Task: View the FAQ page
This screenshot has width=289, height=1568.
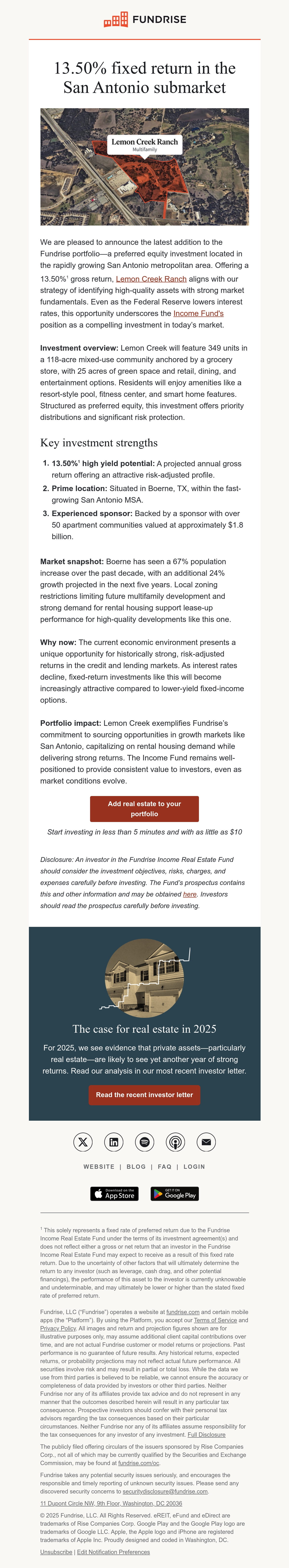Action: [165, 1167]
